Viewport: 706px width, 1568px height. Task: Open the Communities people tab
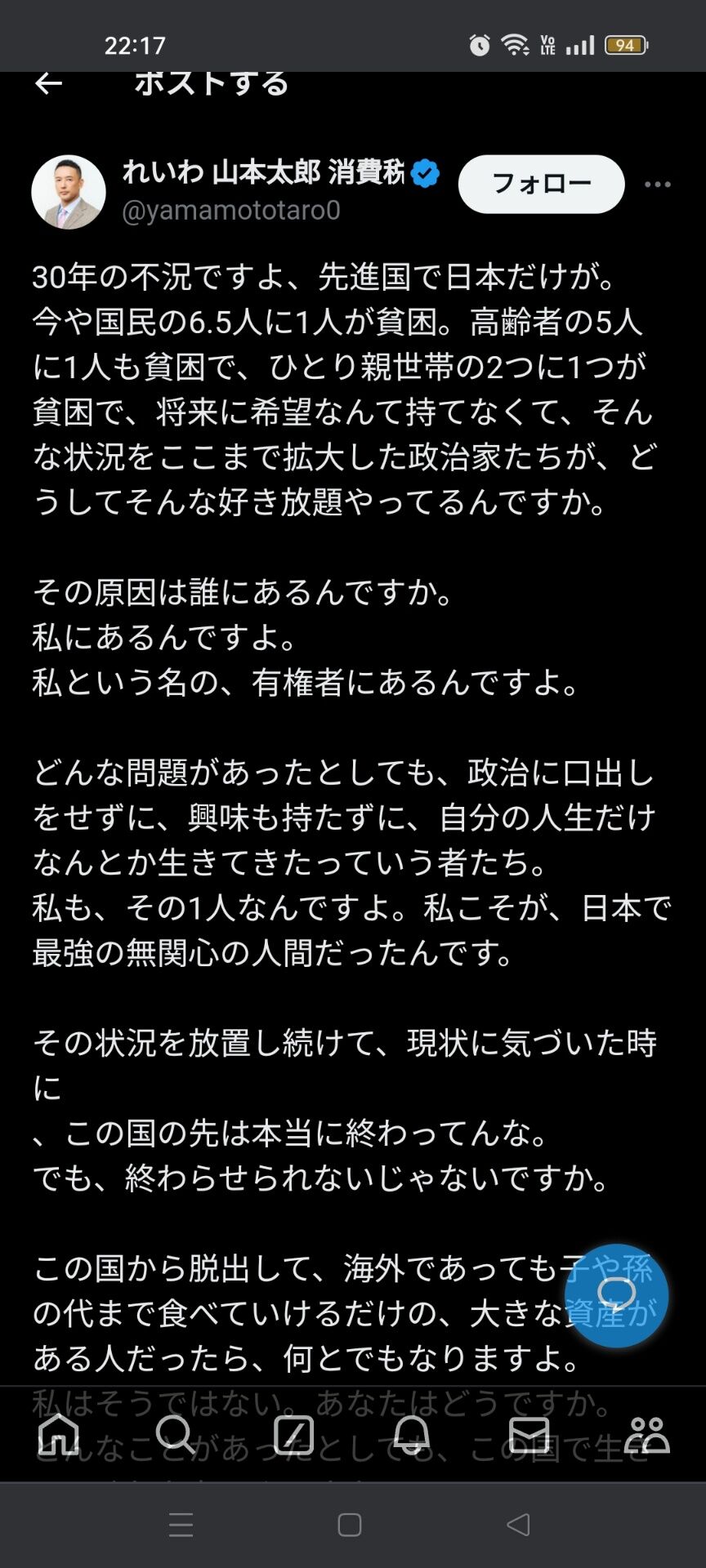point(647,1435)
